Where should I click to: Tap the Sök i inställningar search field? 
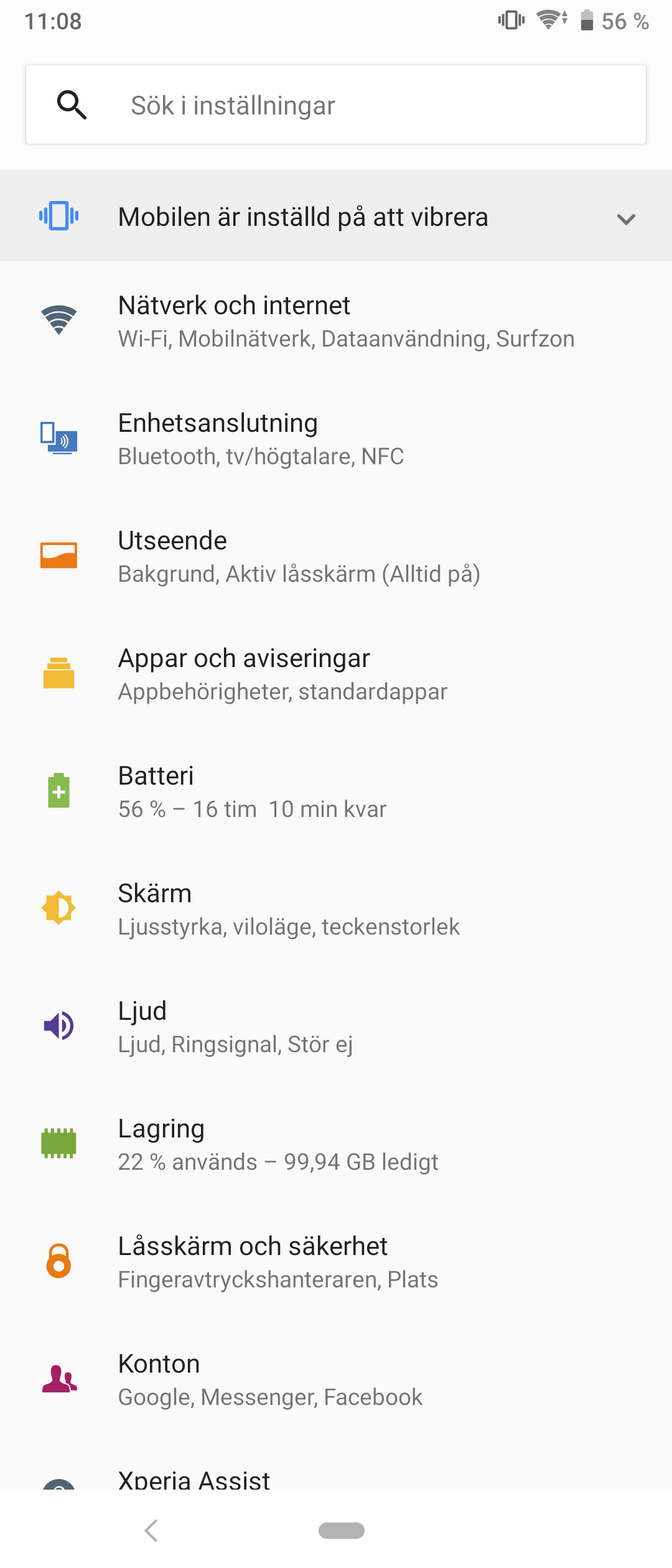click(x=336, y=105)
